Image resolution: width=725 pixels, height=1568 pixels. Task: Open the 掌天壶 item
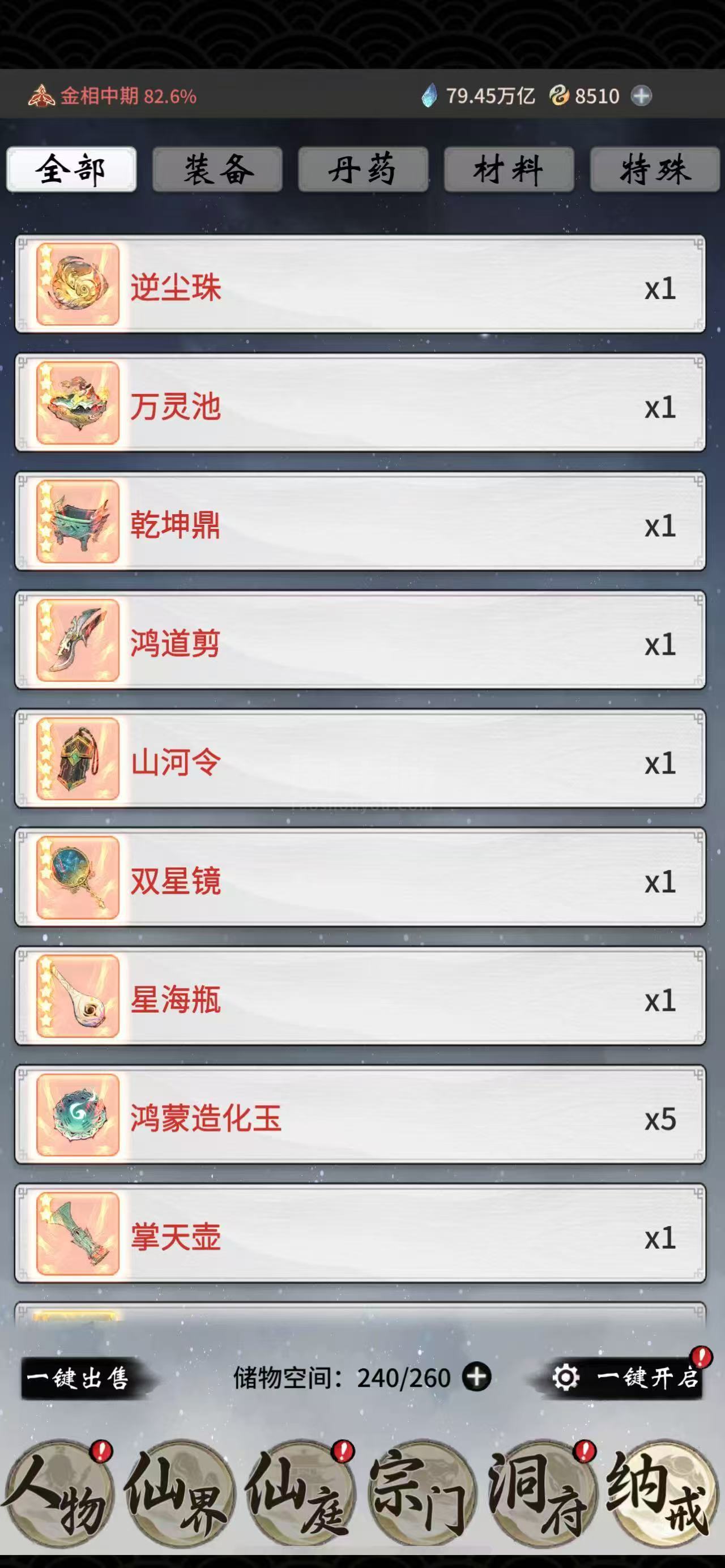359,1234
